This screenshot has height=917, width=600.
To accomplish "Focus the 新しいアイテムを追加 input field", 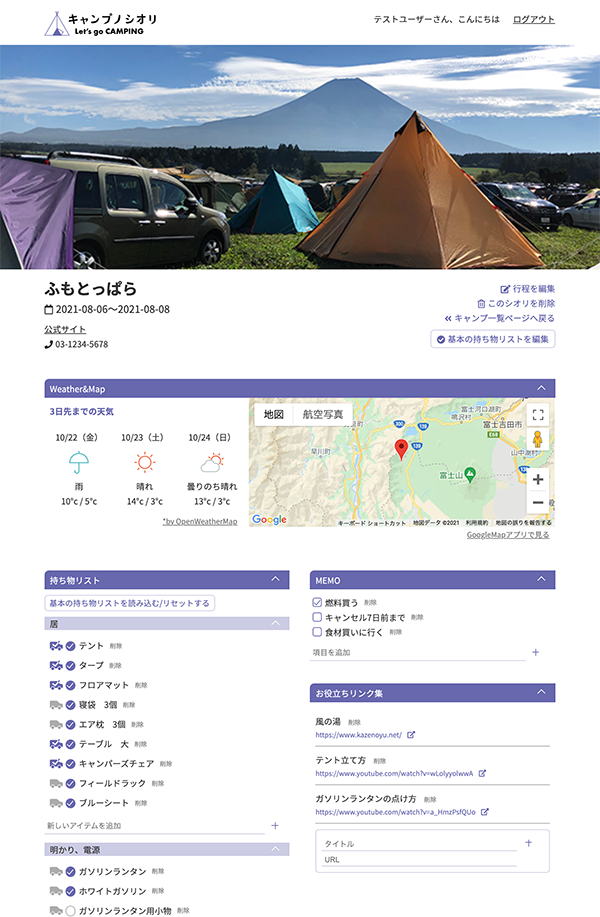I will tap(155, 826).
